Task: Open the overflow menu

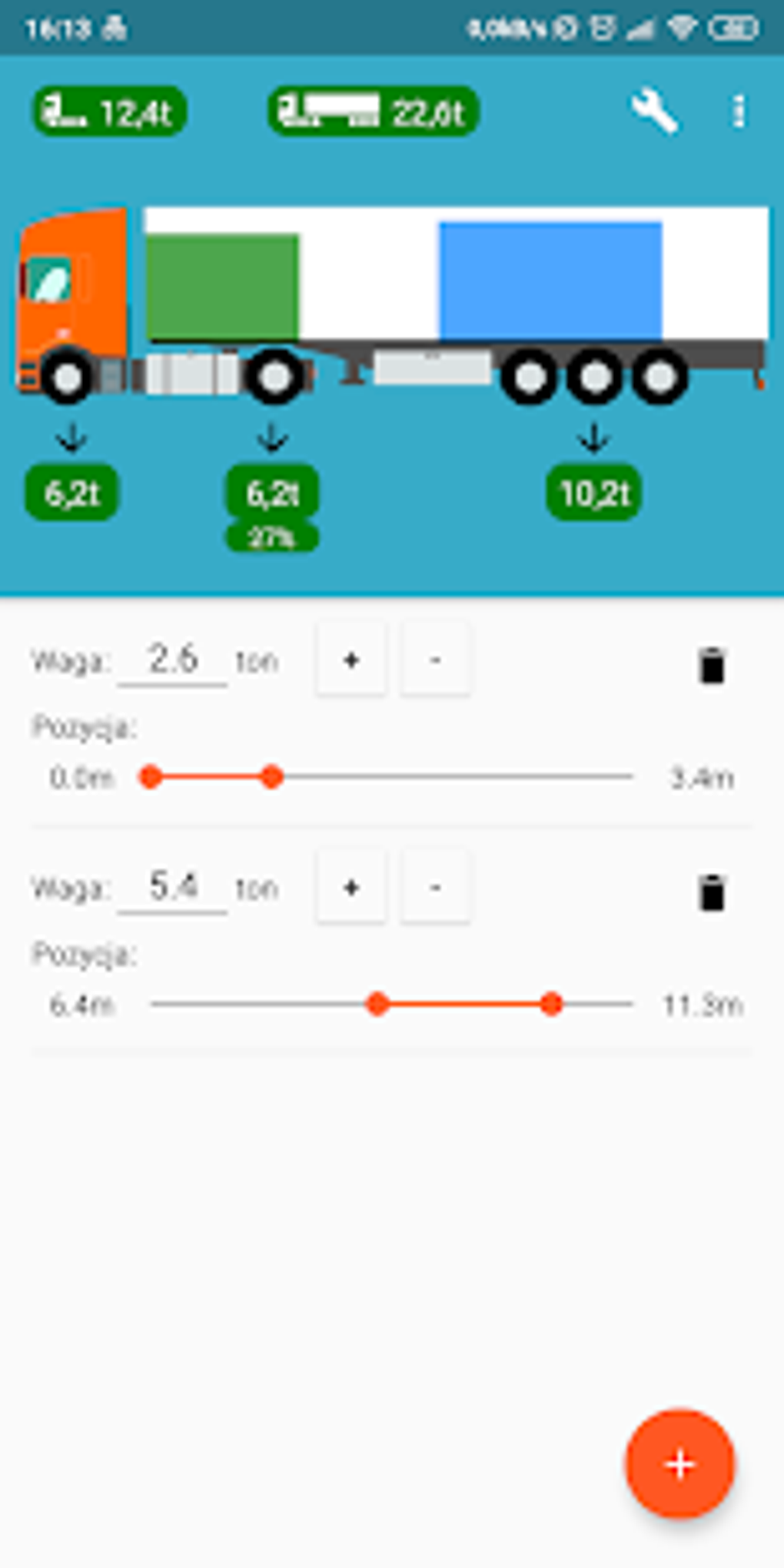Action: [739, 111]
